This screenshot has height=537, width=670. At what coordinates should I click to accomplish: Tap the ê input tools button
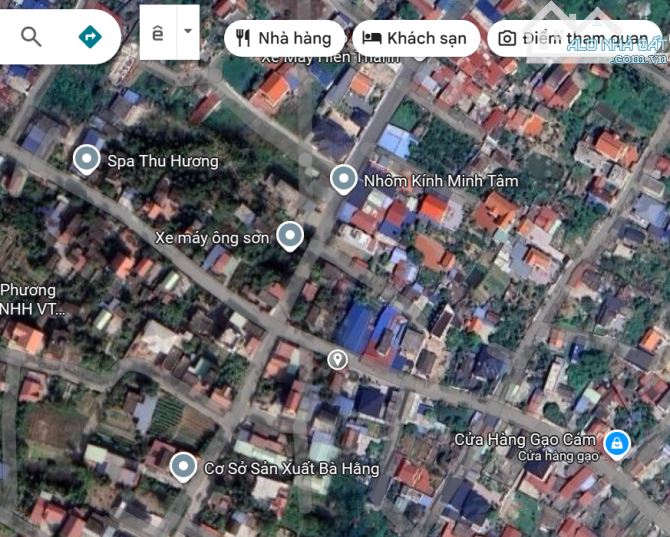(x=157, y=32)
